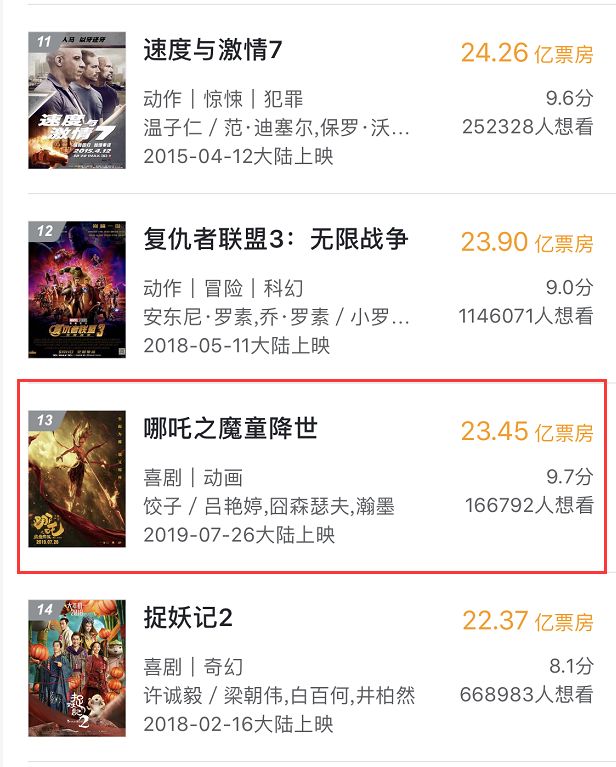
Task: View the 哪吒之魔童降世 movie page
Action: (x=231, y=429)
